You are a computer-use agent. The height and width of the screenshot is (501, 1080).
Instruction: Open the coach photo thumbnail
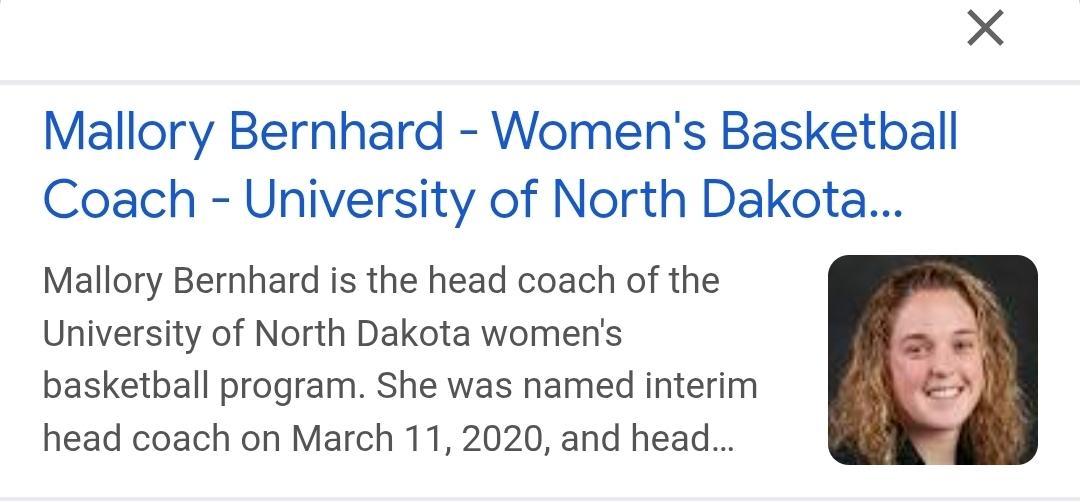pyautogui.click(x=932, y=360)
